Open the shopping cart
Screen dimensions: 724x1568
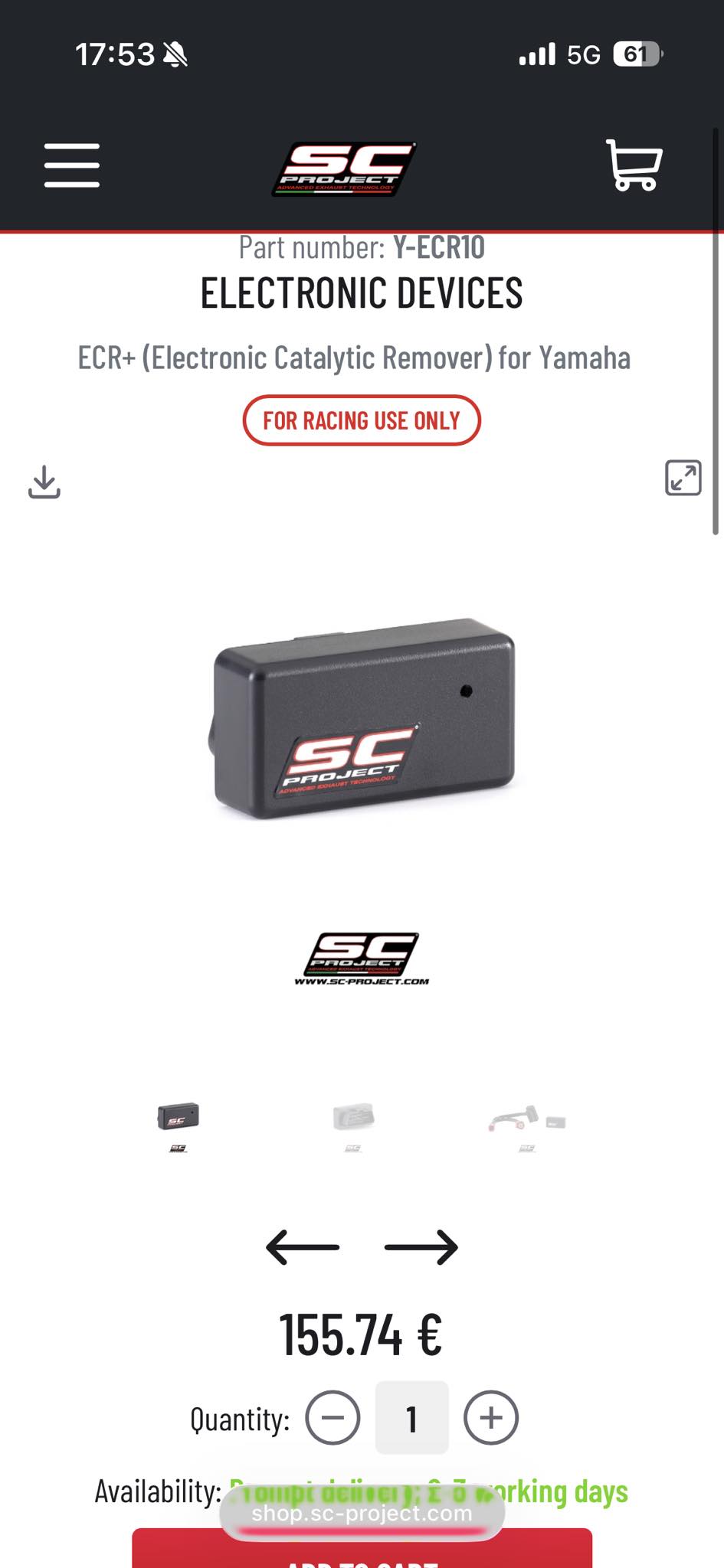[634, 165]
